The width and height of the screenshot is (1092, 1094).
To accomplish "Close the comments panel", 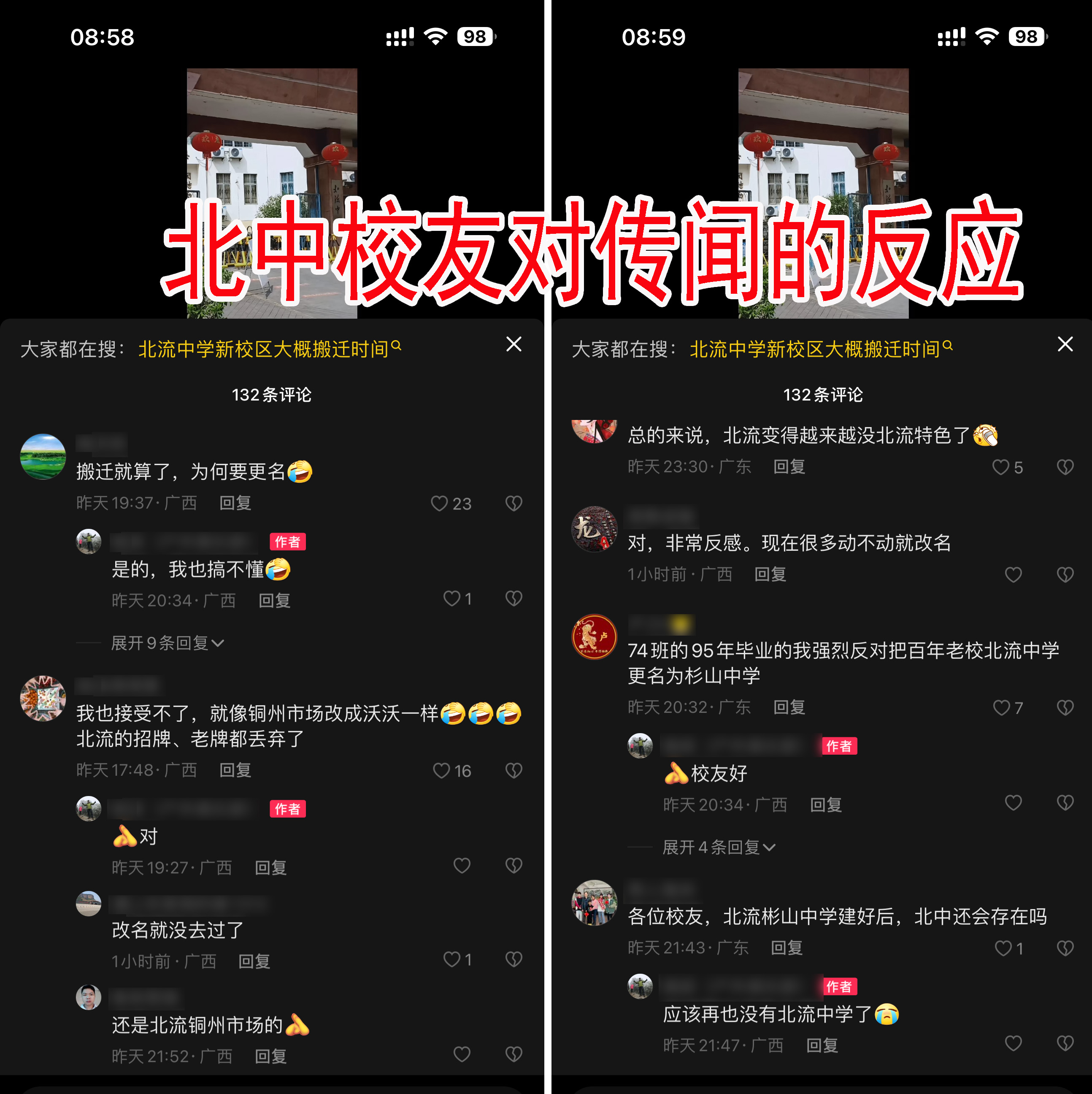I will pos(513,344).
